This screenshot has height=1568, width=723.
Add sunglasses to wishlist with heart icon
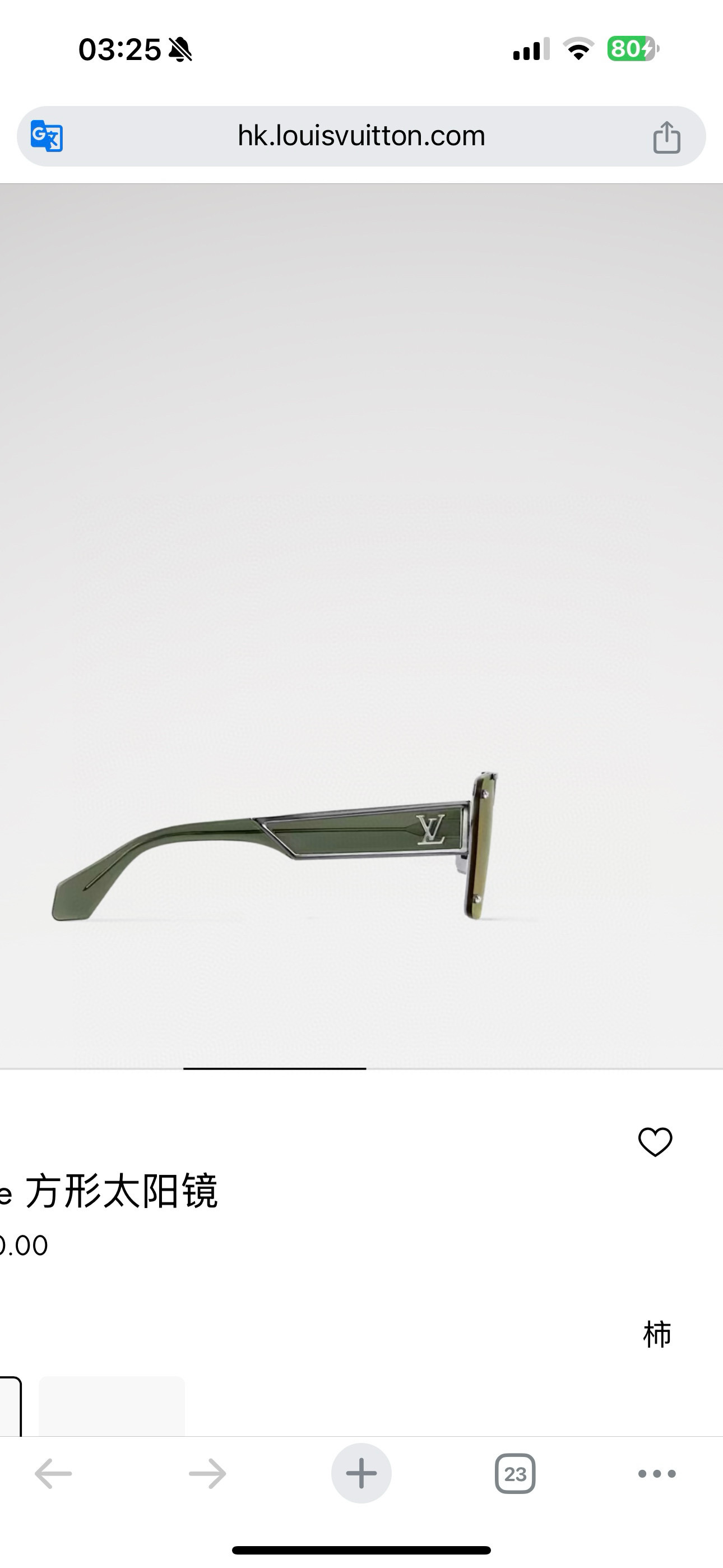[x=655, y=1142]
